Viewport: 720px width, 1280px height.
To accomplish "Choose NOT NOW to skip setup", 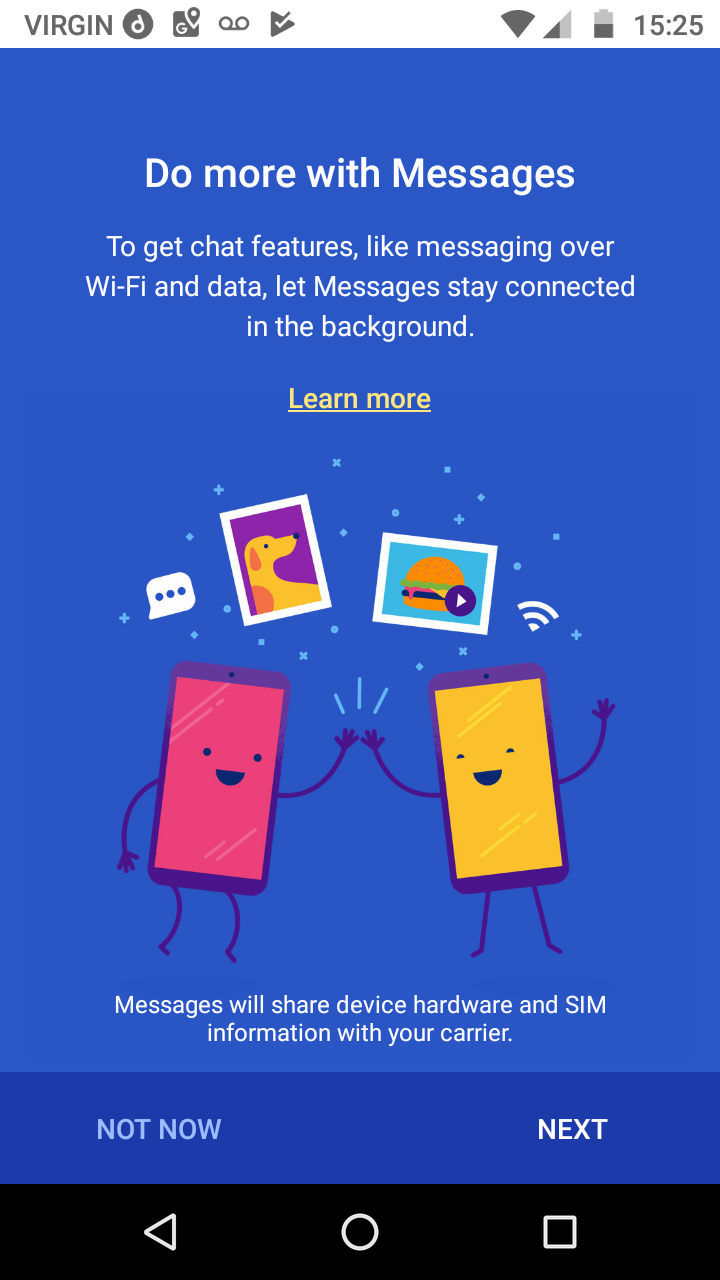I will point(158,1129).
